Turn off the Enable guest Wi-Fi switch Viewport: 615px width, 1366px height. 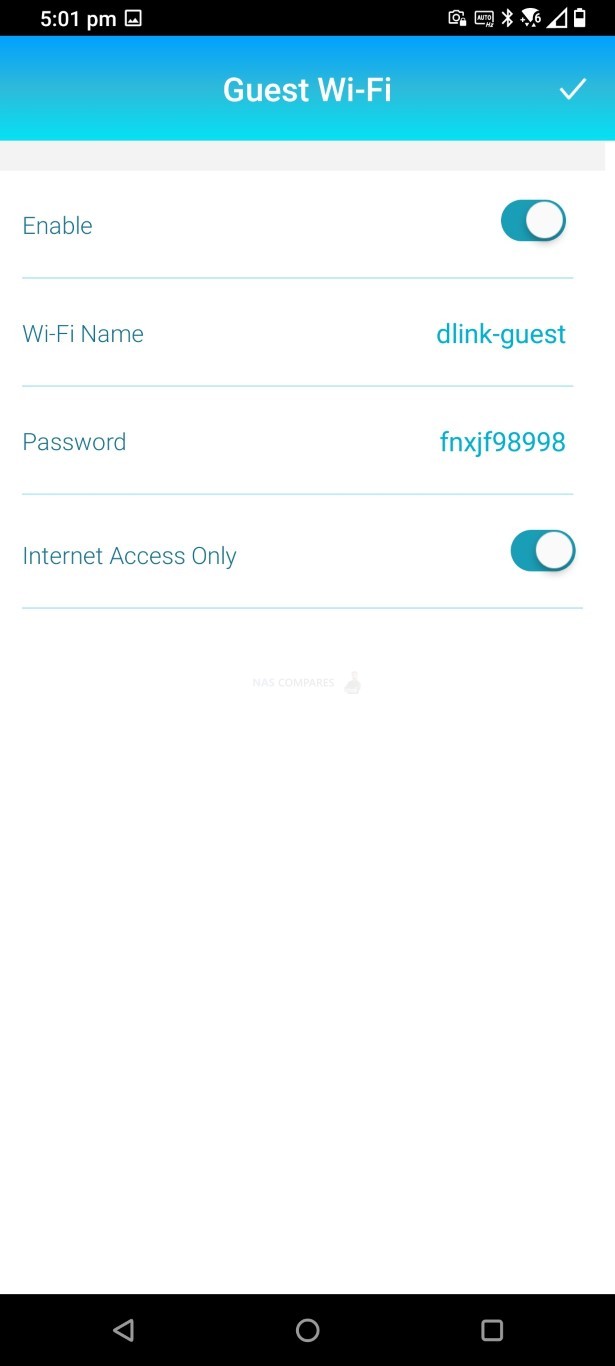pyautogui.click(x=533, y=221)
